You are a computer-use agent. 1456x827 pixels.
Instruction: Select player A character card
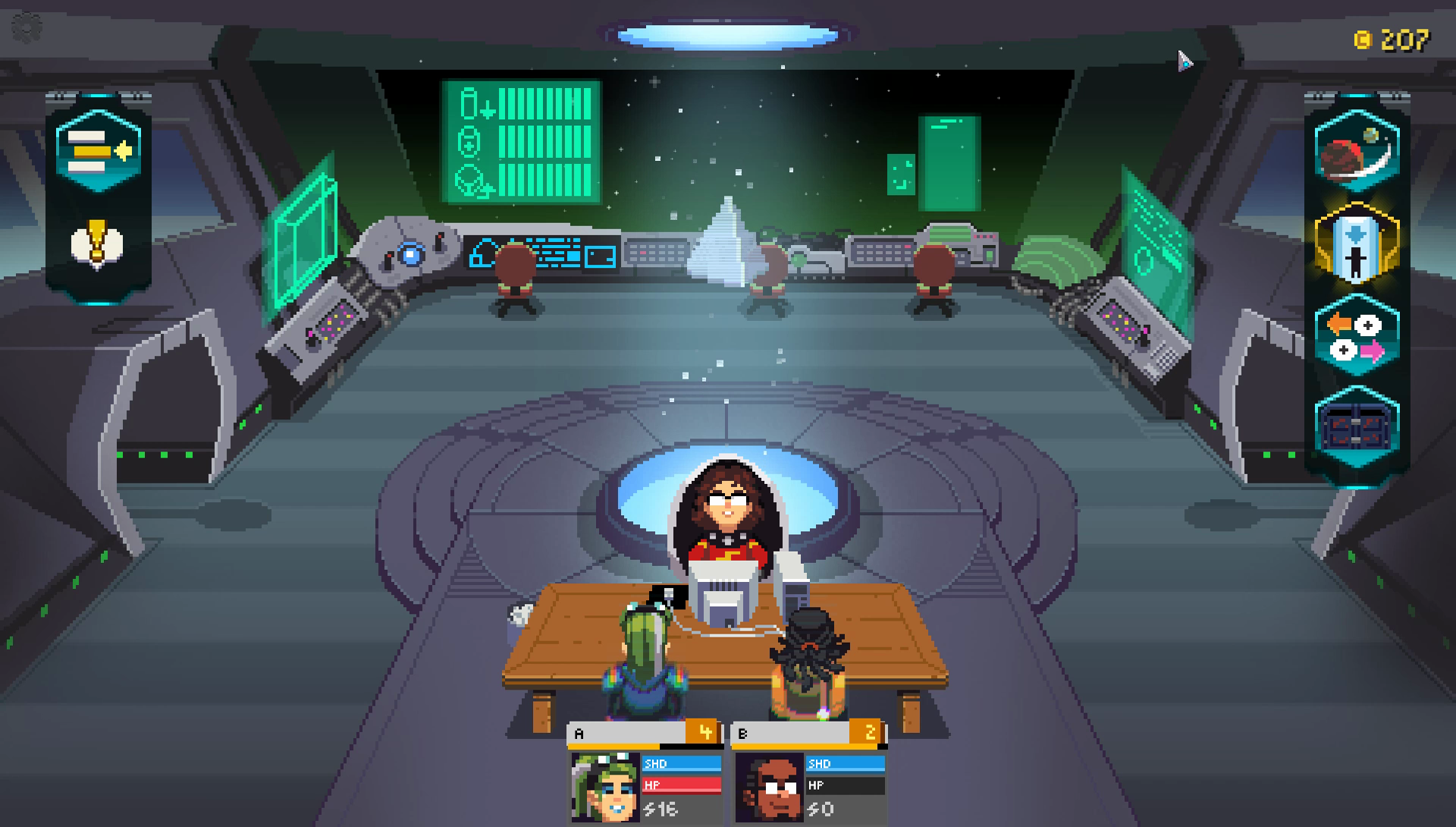pos(645,774)
